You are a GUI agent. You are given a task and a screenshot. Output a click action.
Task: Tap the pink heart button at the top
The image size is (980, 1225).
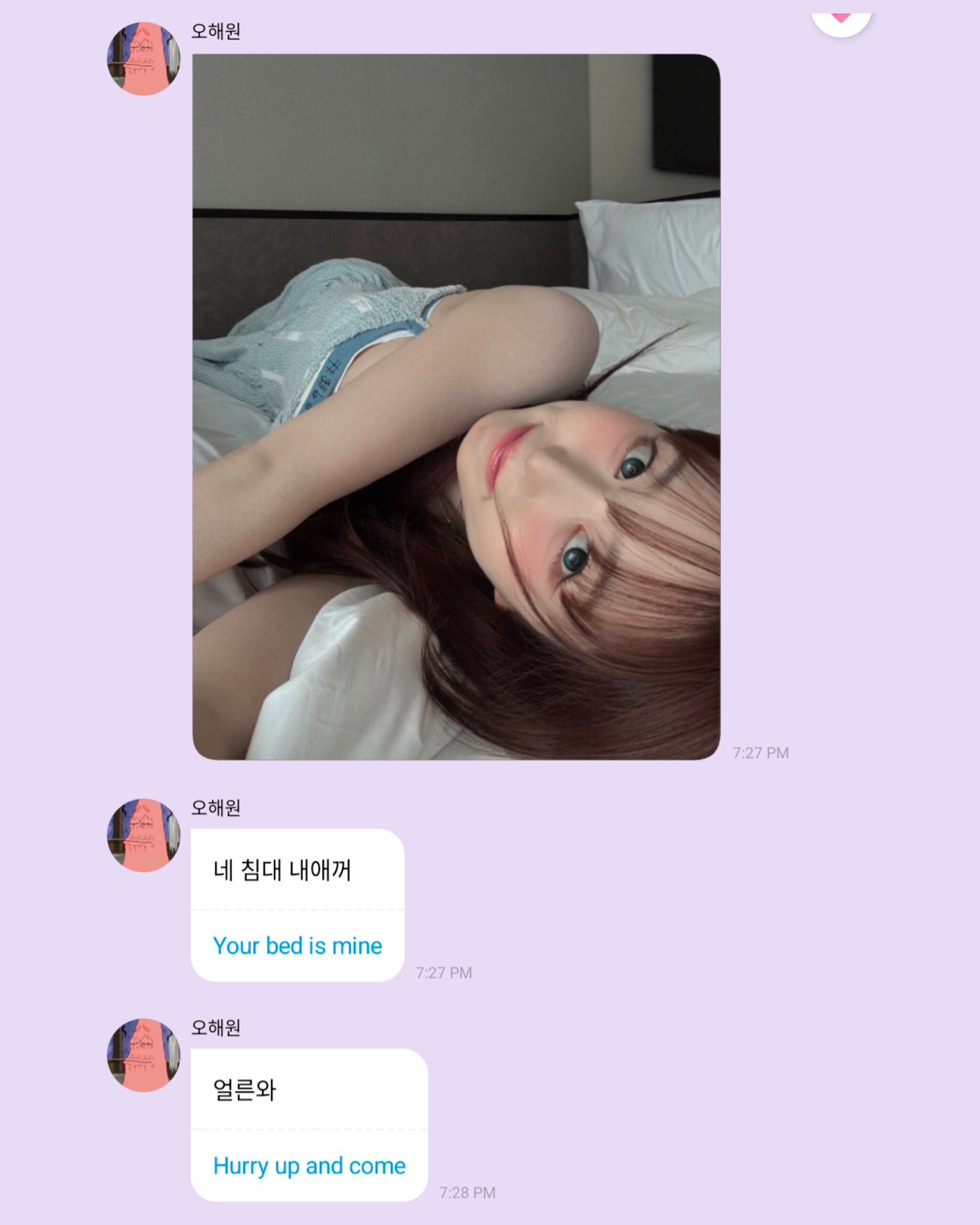coord(841,20)
